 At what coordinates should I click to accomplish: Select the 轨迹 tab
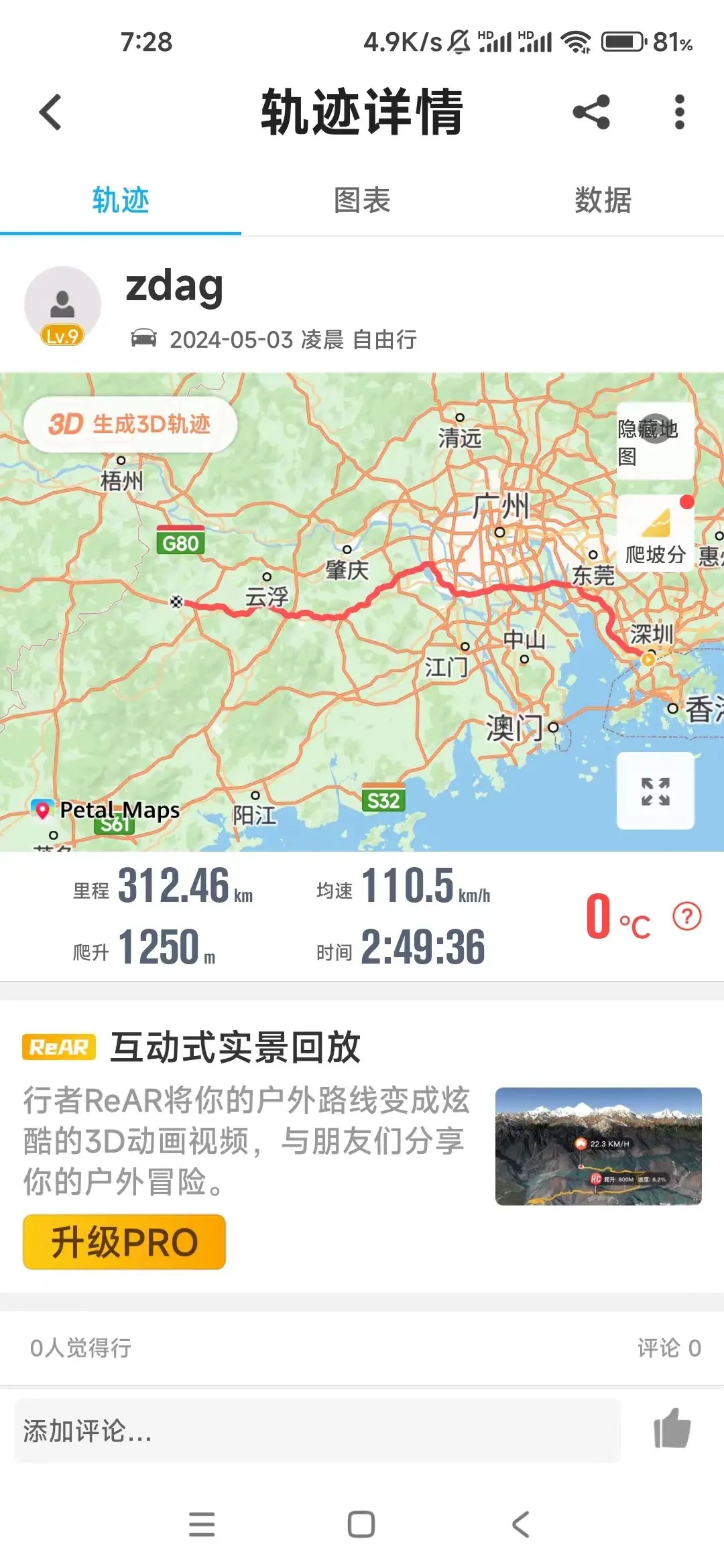(x=121, y=200)
